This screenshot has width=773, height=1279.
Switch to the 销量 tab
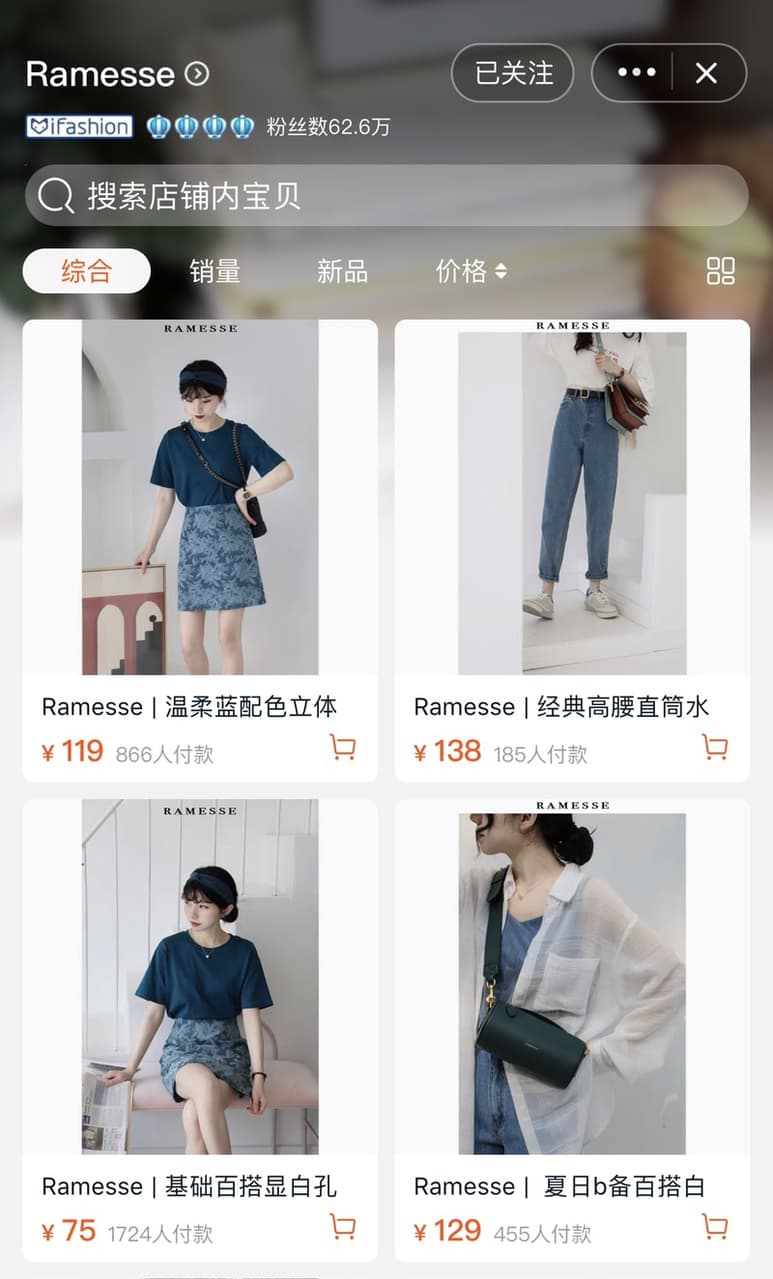pyautogui.click(x=215, y=271)
